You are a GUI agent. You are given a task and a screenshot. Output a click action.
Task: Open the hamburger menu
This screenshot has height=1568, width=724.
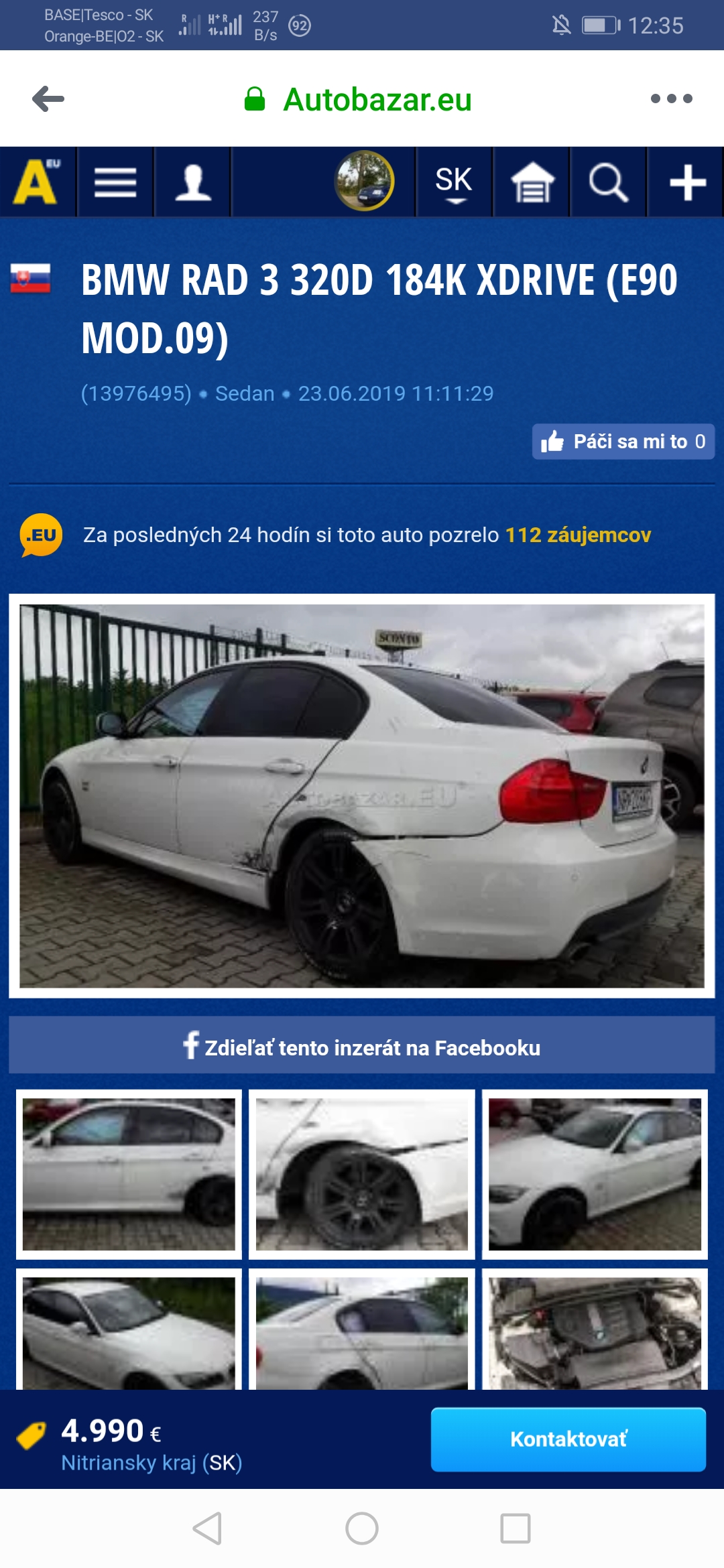pyautogui.click(x=115, y=182)
